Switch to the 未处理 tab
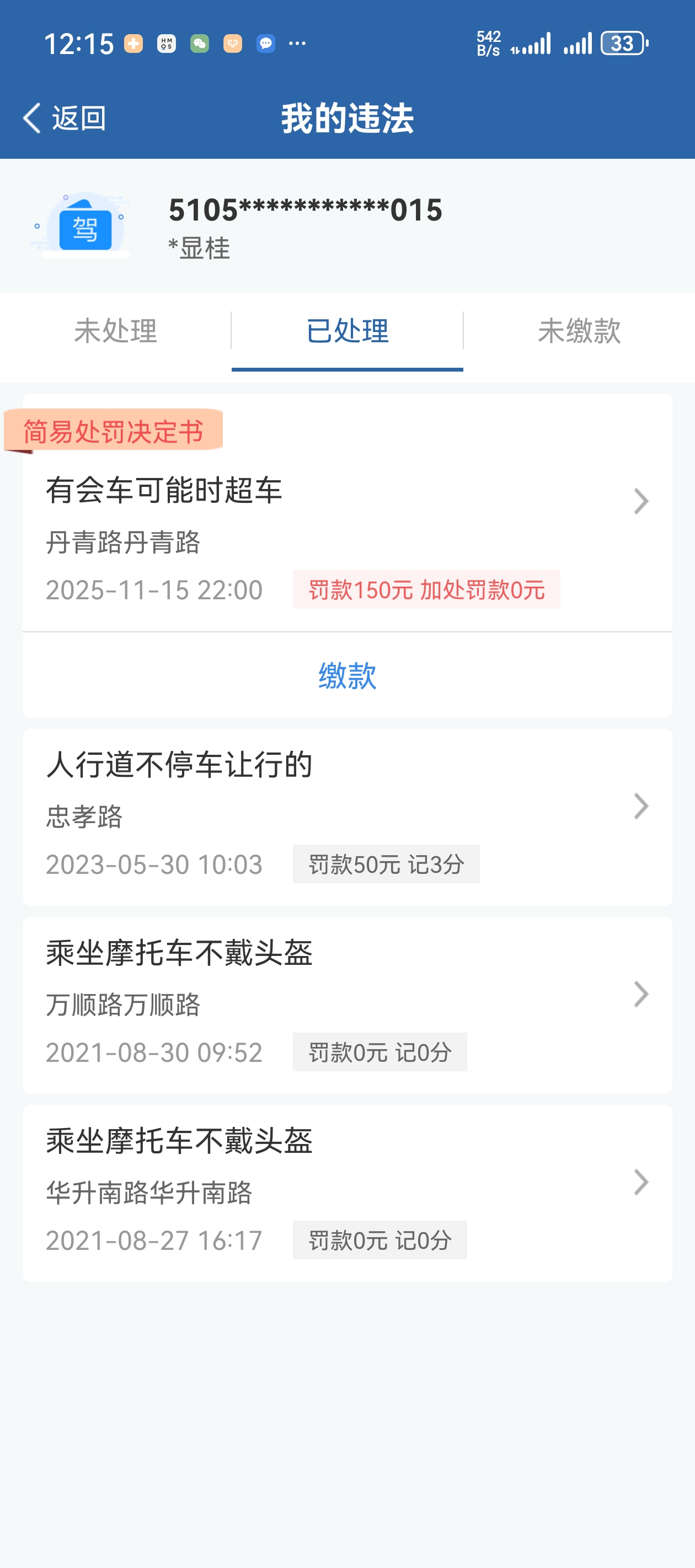The image size is (695, 1568). (x=116, y=331)
